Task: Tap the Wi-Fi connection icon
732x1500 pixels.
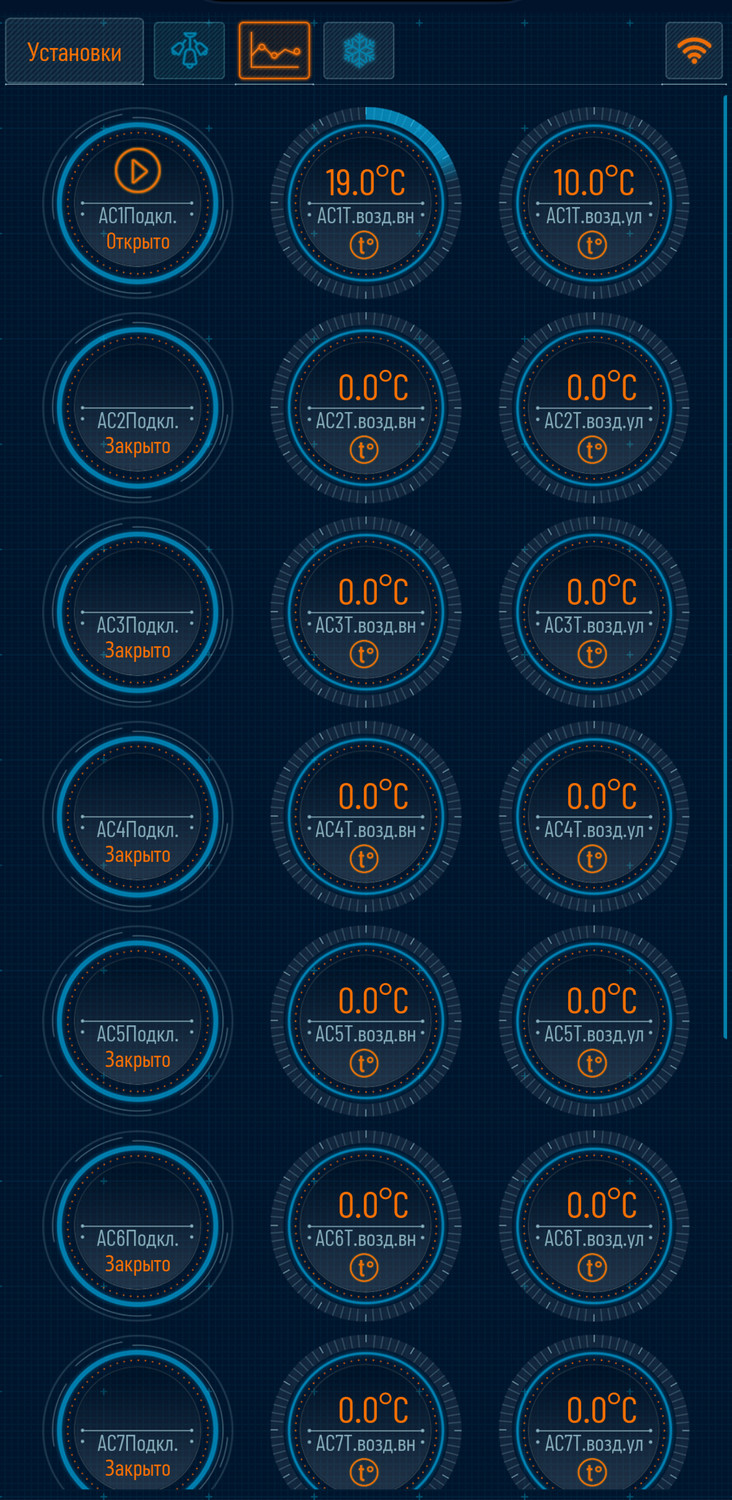Action: coord(693,51)
